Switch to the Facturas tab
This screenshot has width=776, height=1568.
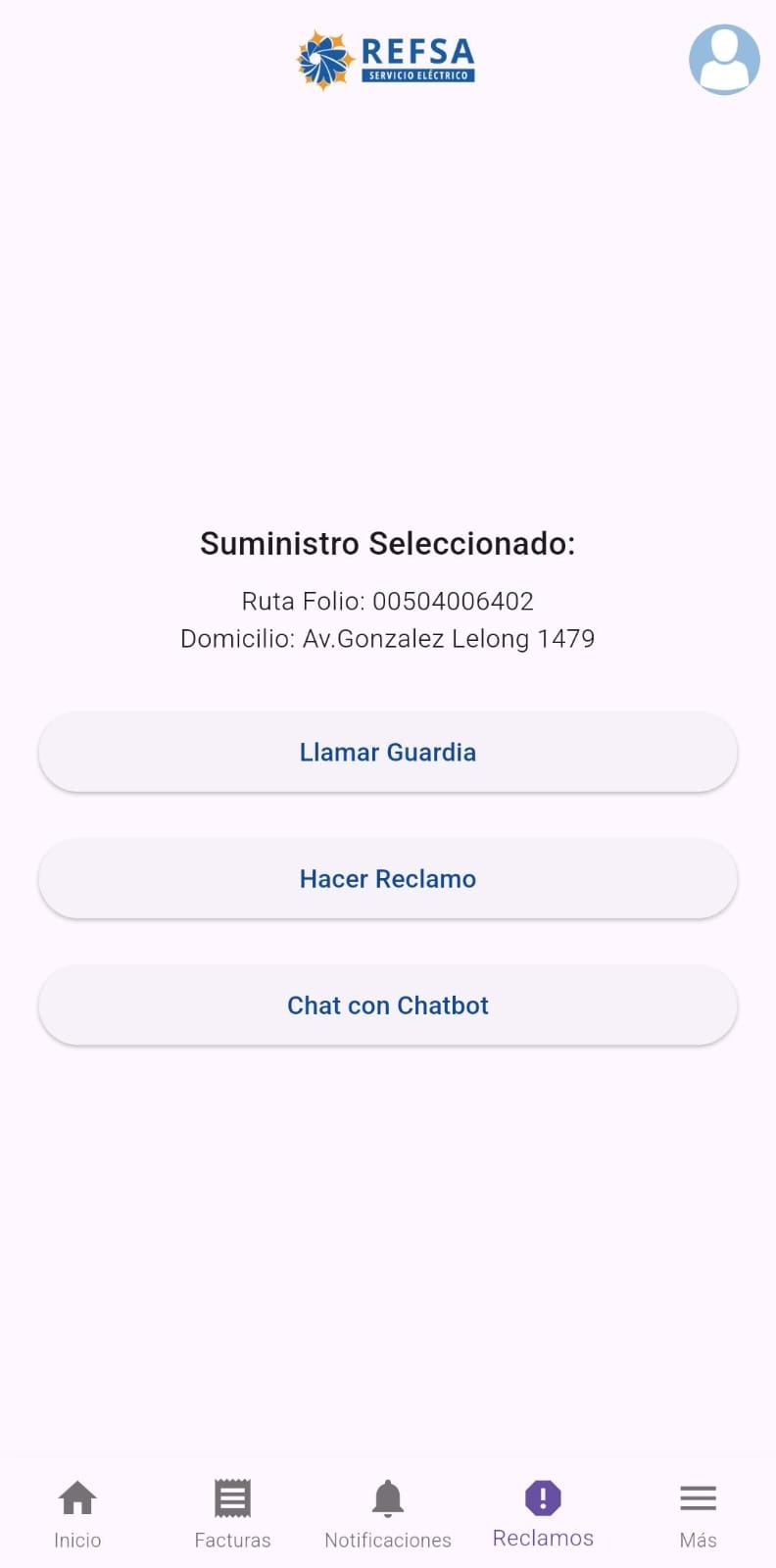tap(232, 1539)
